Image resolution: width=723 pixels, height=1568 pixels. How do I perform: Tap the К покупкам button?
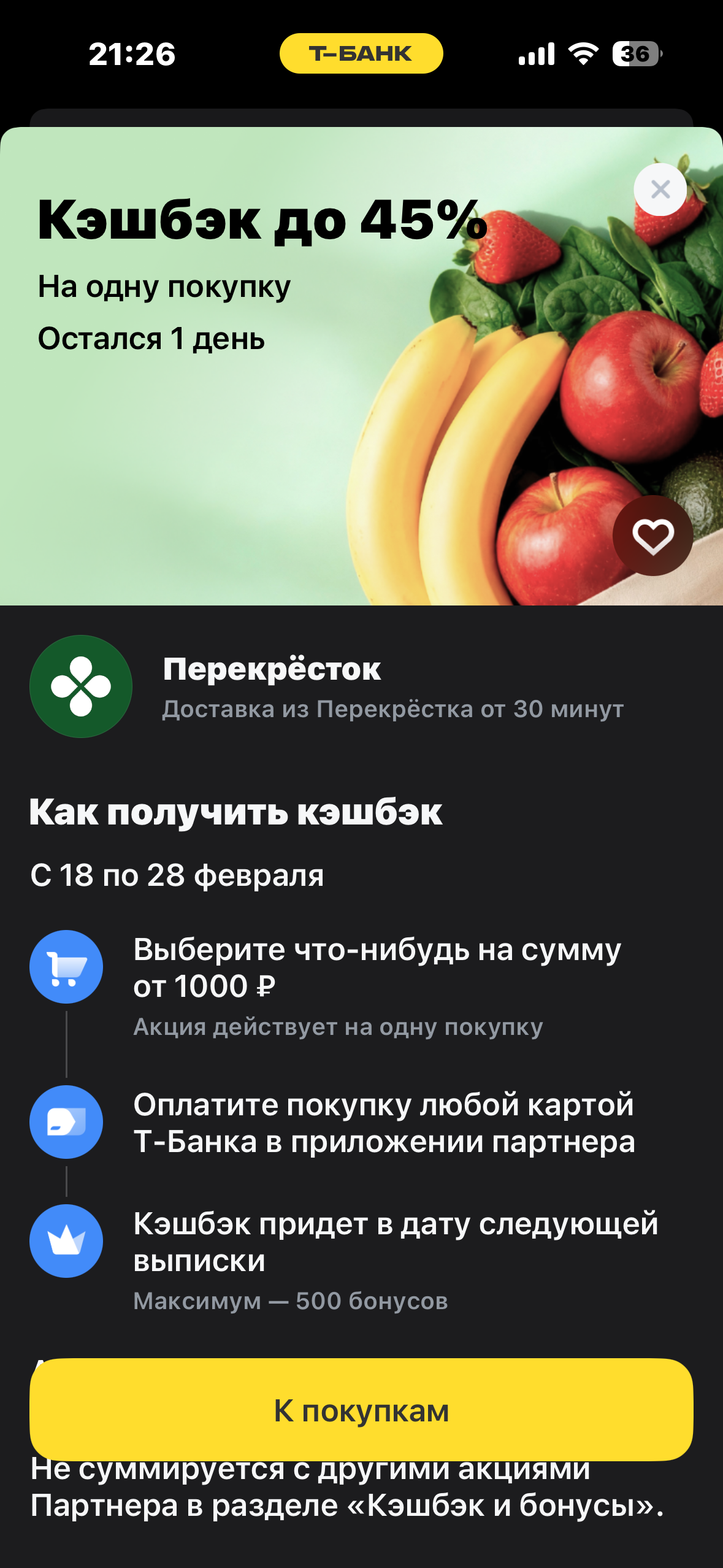pos(361,1410)
